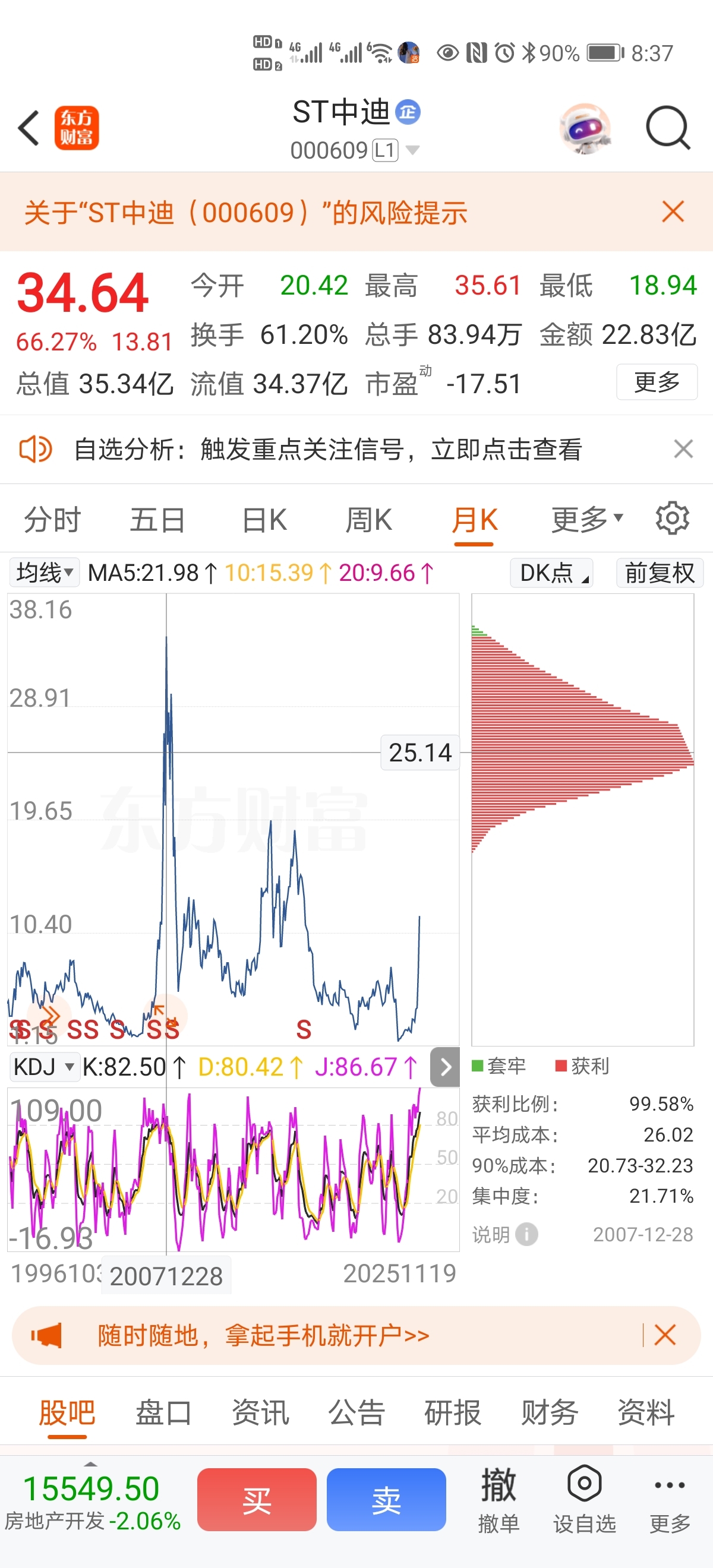Image resolution: width=713 pixels, height=1568 pixels.
Task: Open the search magnifier
Action: (x=667, y=128)
